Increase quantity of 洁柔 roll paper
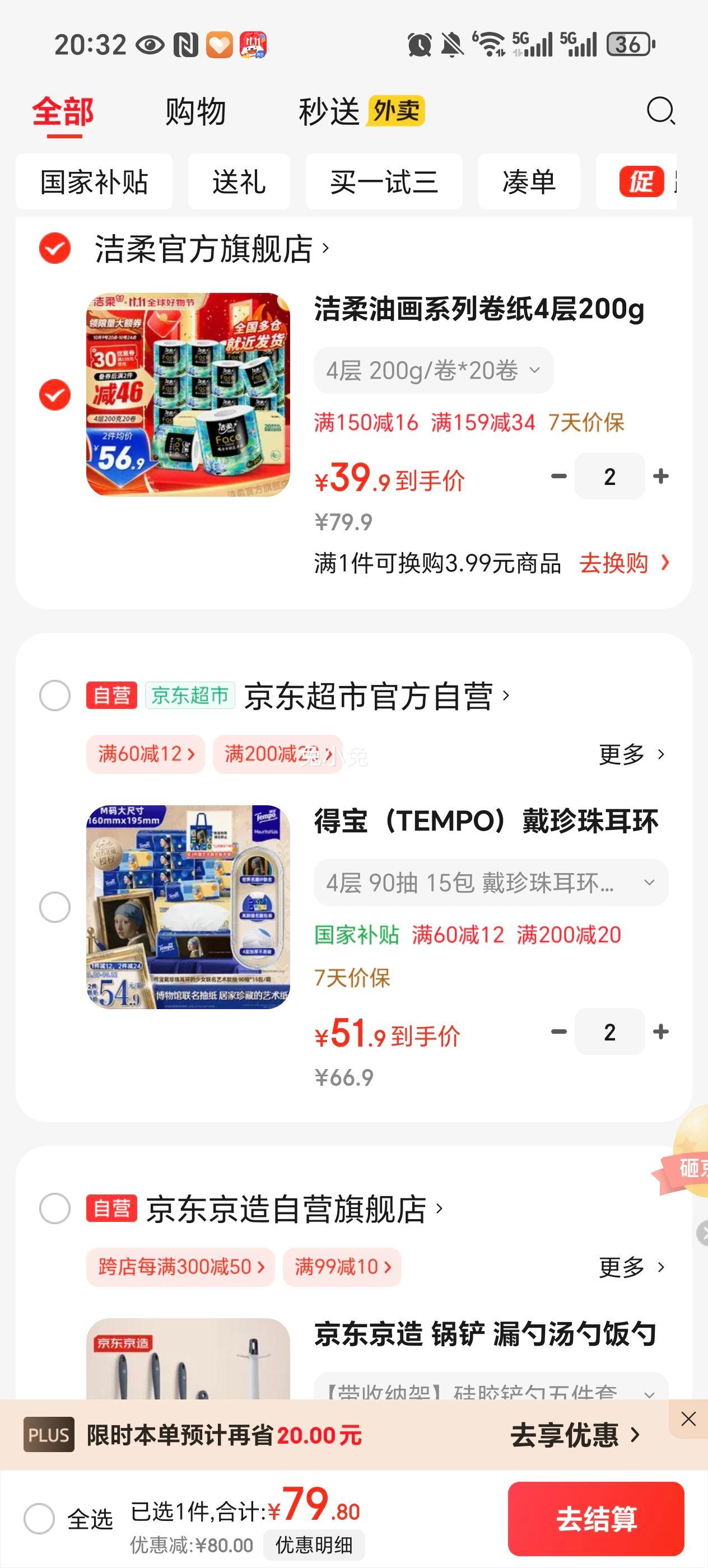708x1568 pixels. click(x=660, y=477)
